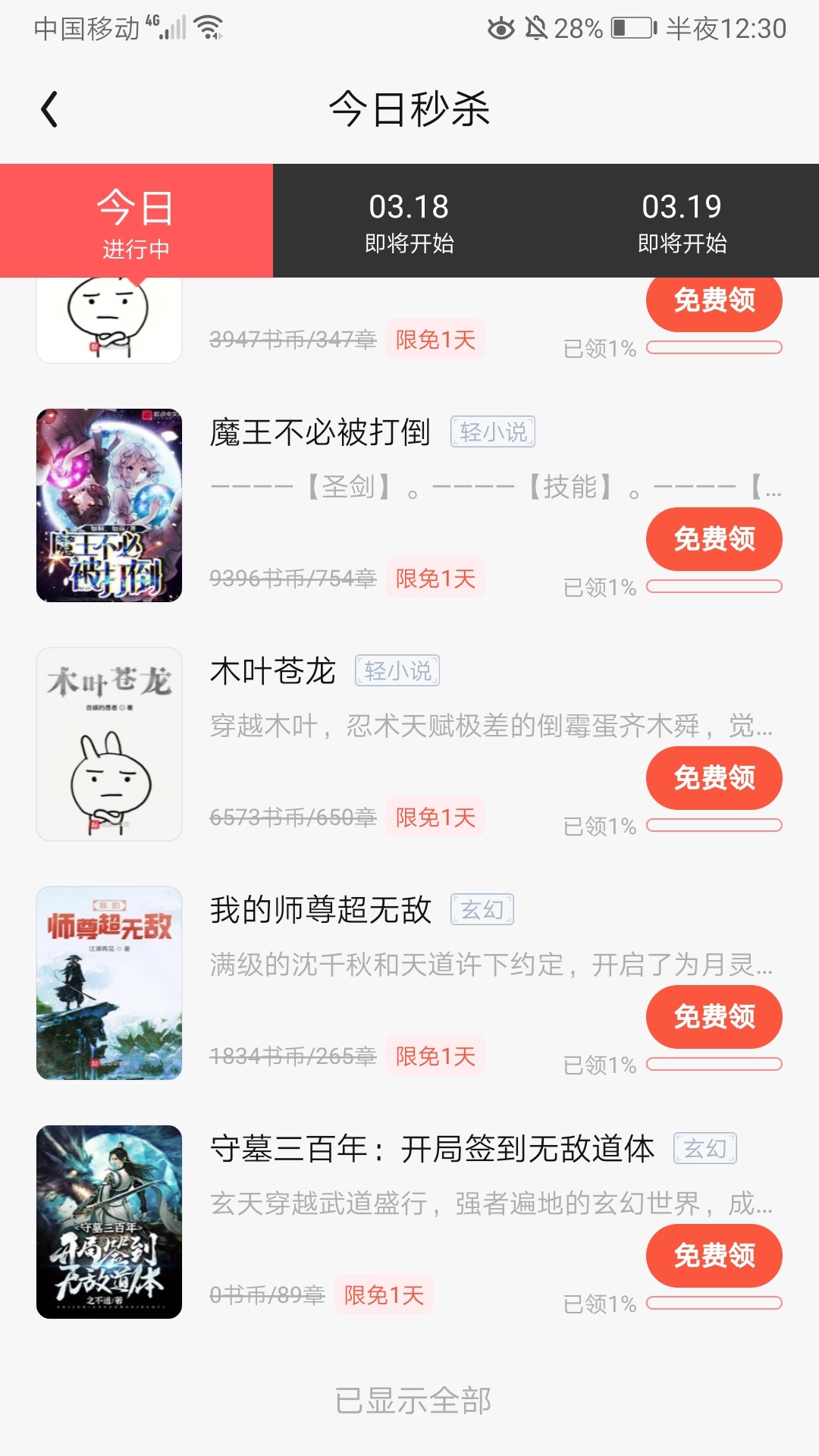View the 我的师尊超无敌 book cover
This screenshot has width=819, height=1456.
click(x=109, y=983)
